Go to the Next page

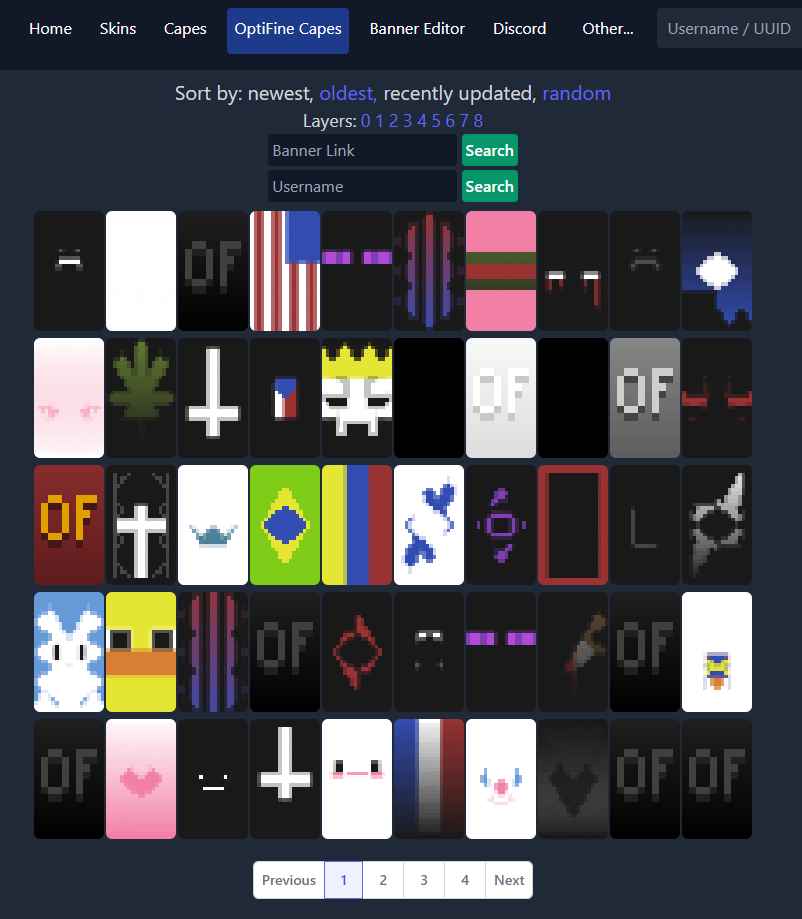[x=508, y=880]
